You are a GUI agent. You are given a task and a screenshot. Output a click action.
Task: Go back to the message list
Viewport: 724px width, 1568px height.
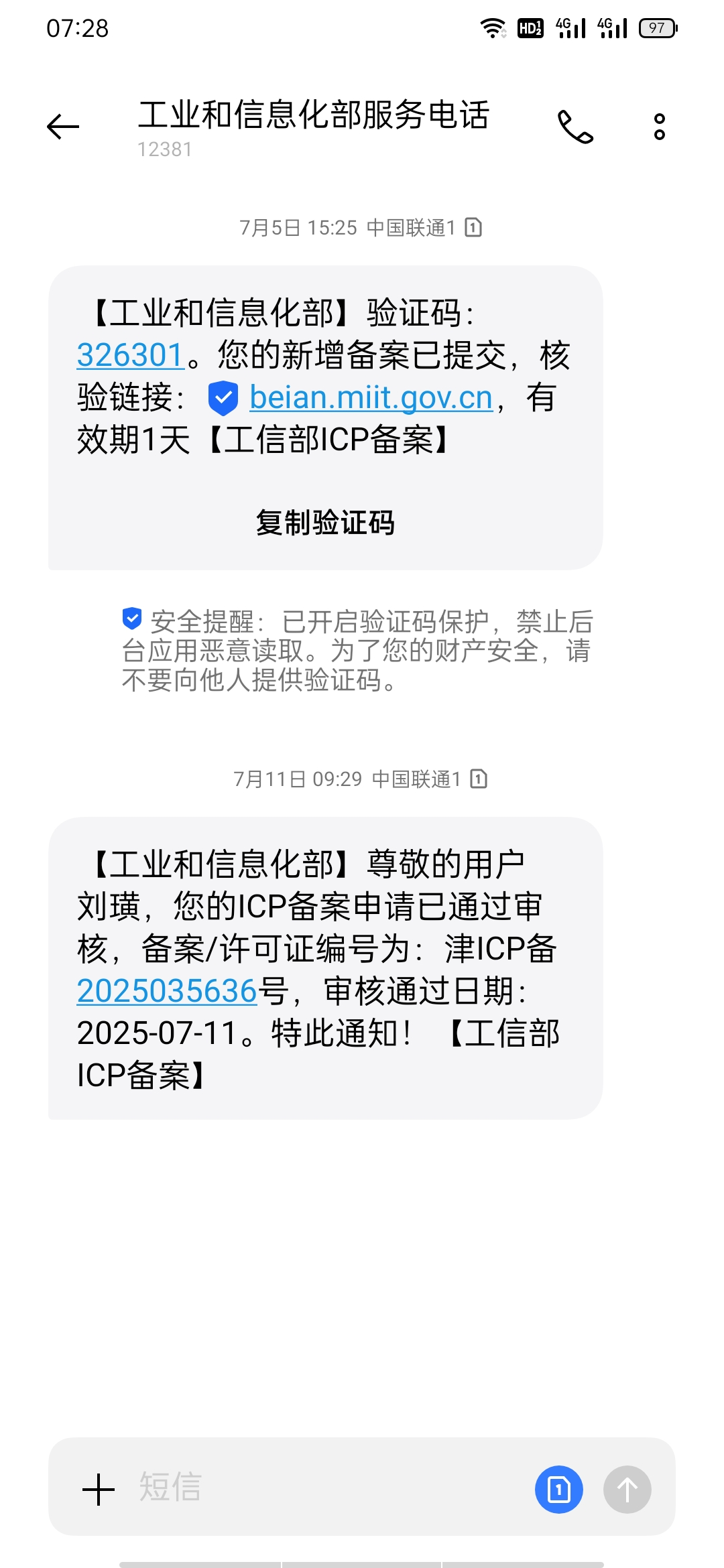coord(63,127)
